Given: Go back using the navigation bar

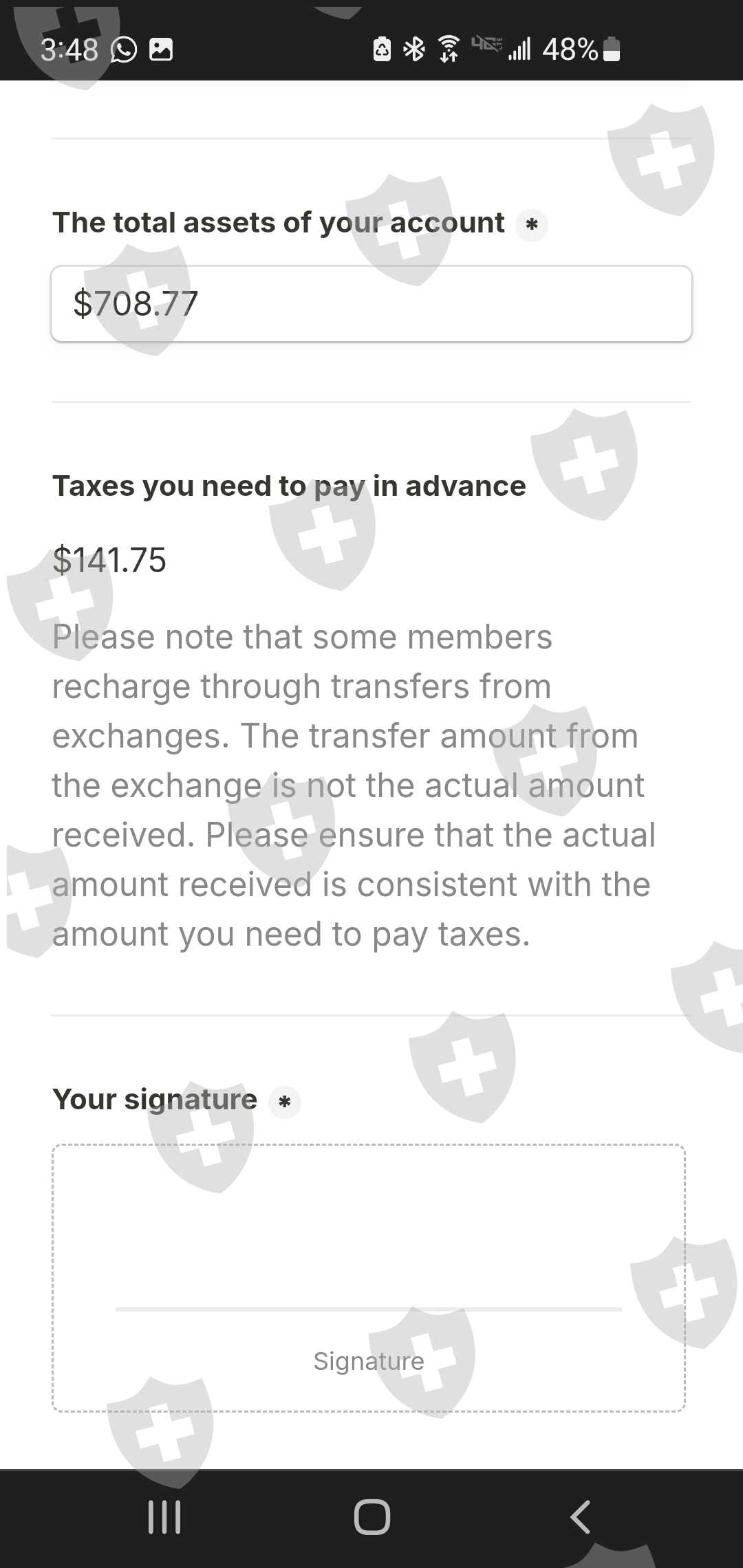Looking at the screenshot, I should coord(580,1517).
